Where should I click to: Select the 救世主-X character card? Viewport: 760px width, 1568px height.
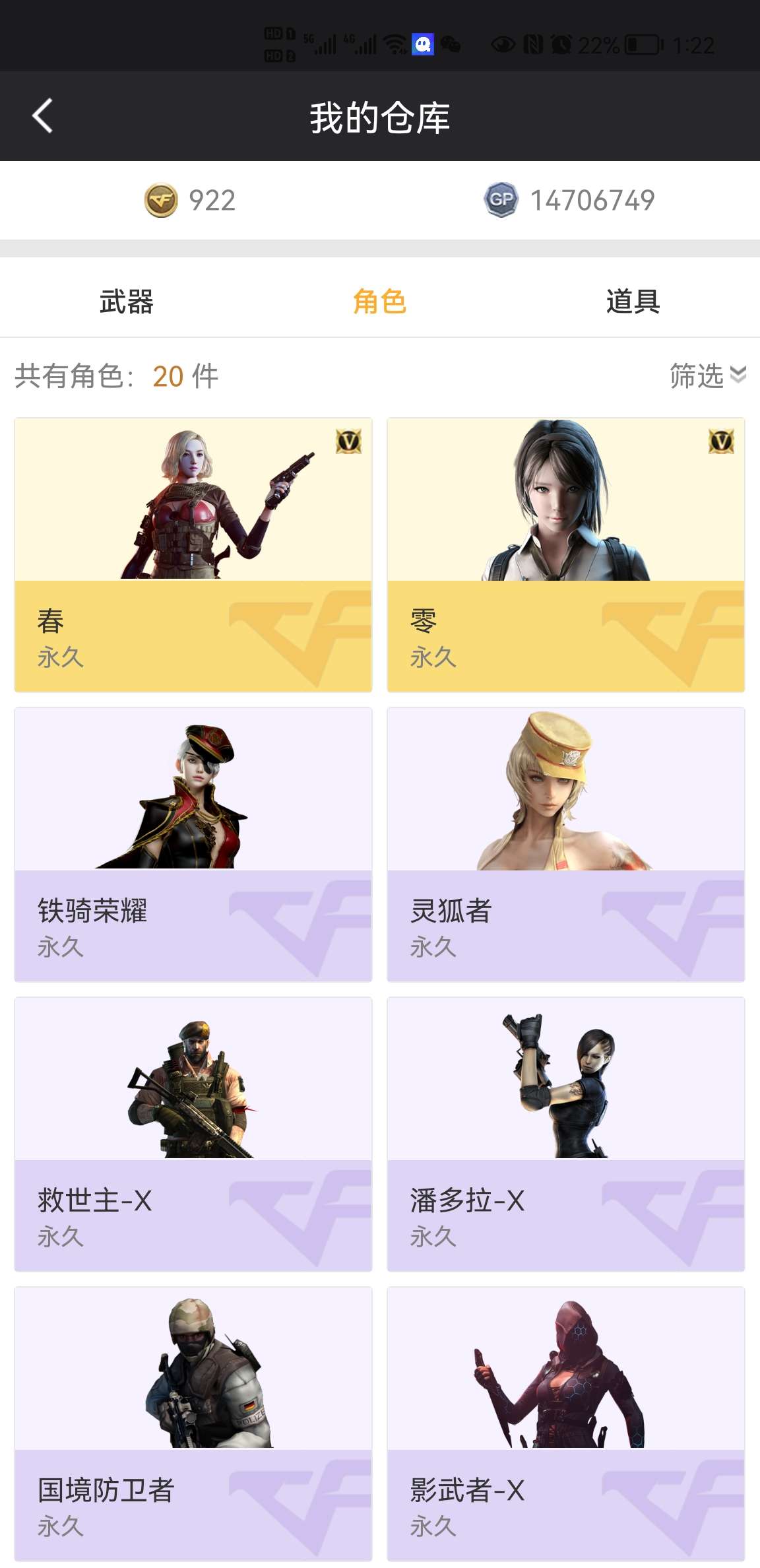pos(193,1134)
